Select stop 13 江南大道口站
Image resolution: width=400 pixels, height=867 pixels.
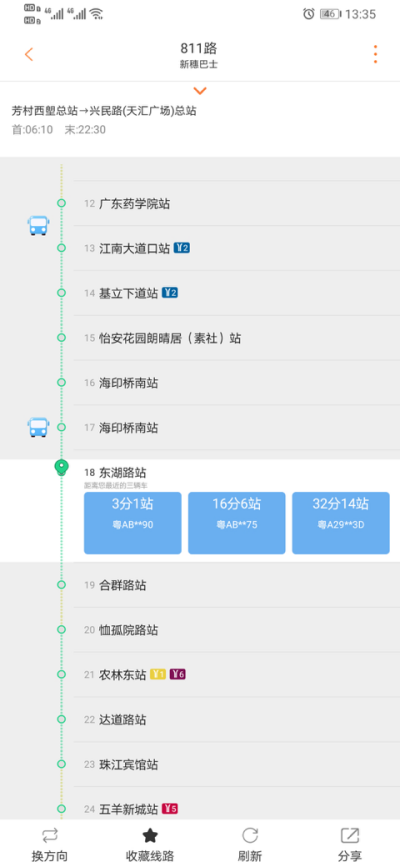click(237, 248)
